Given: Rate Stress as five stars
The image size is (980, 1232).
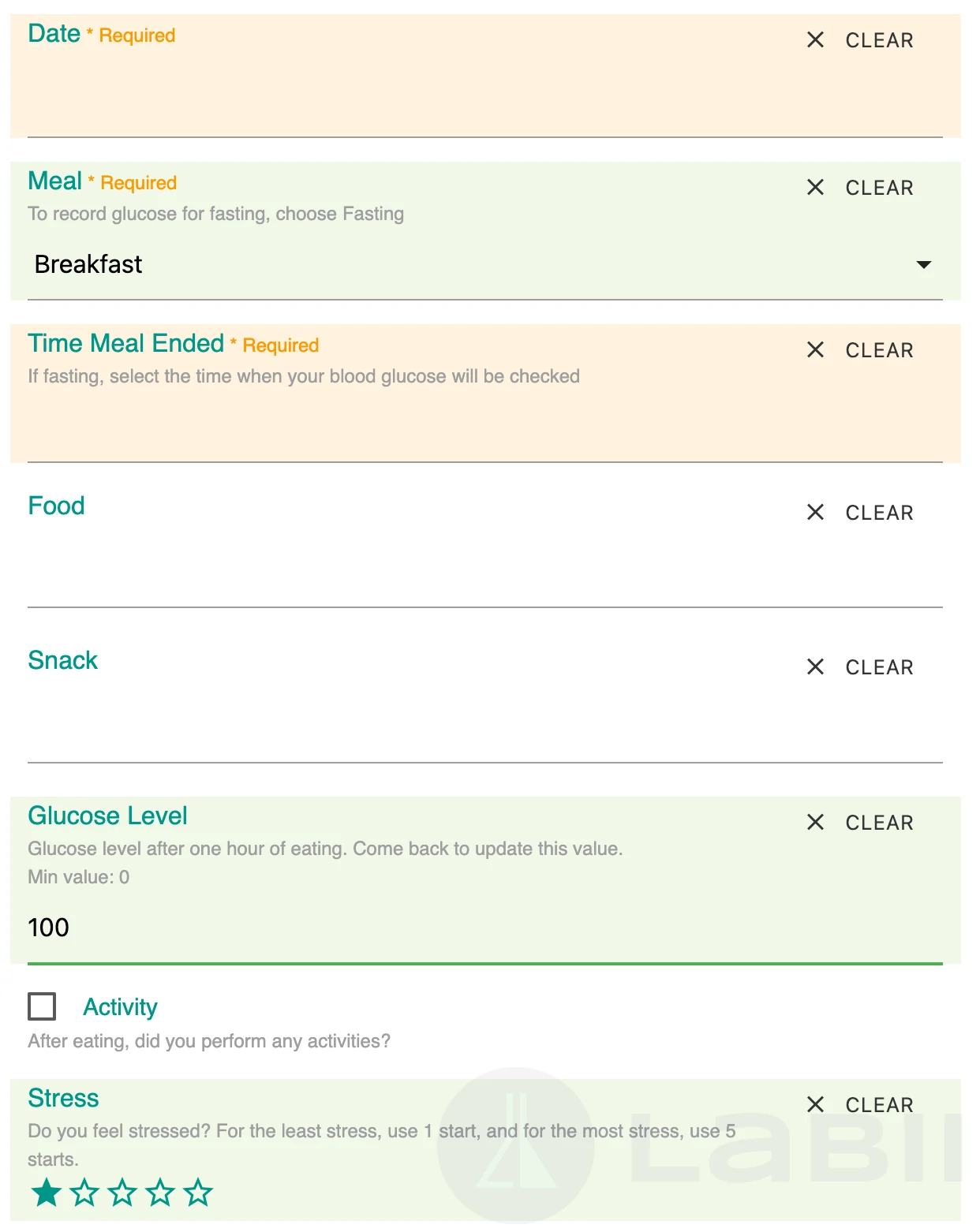Looking at the screenshot, I should [x=198, y=1193].
